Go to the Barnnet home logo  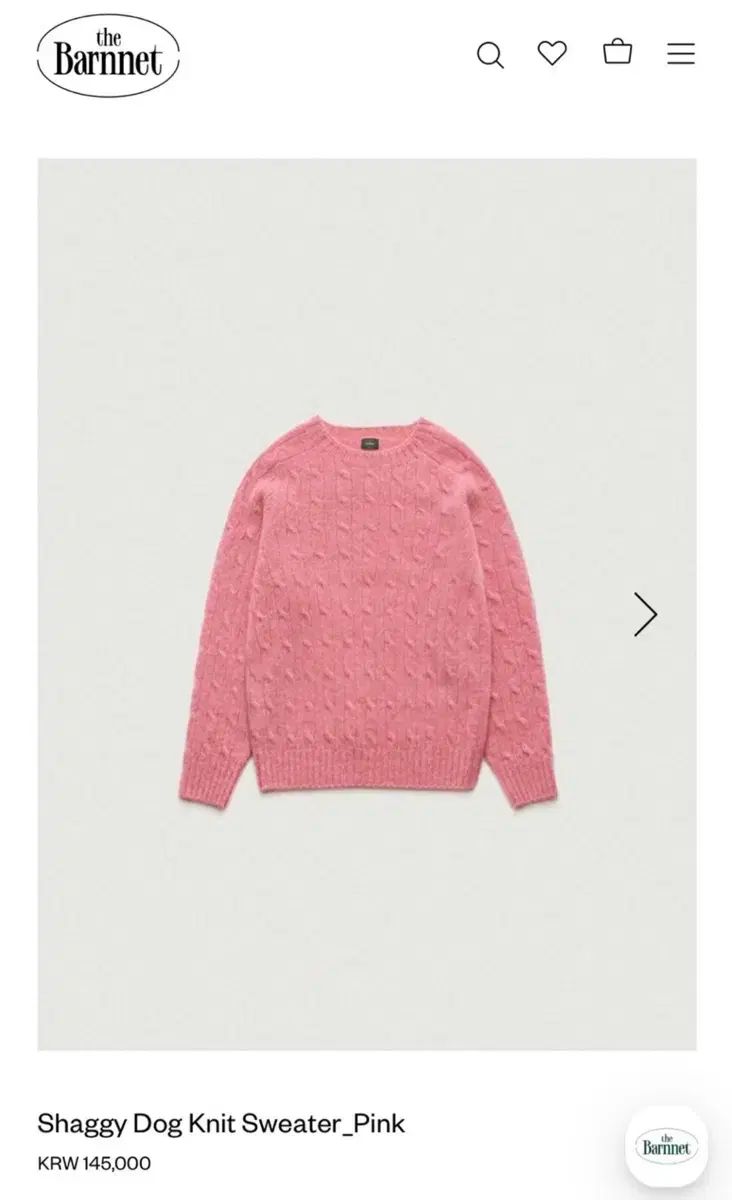tap(108, 57)
